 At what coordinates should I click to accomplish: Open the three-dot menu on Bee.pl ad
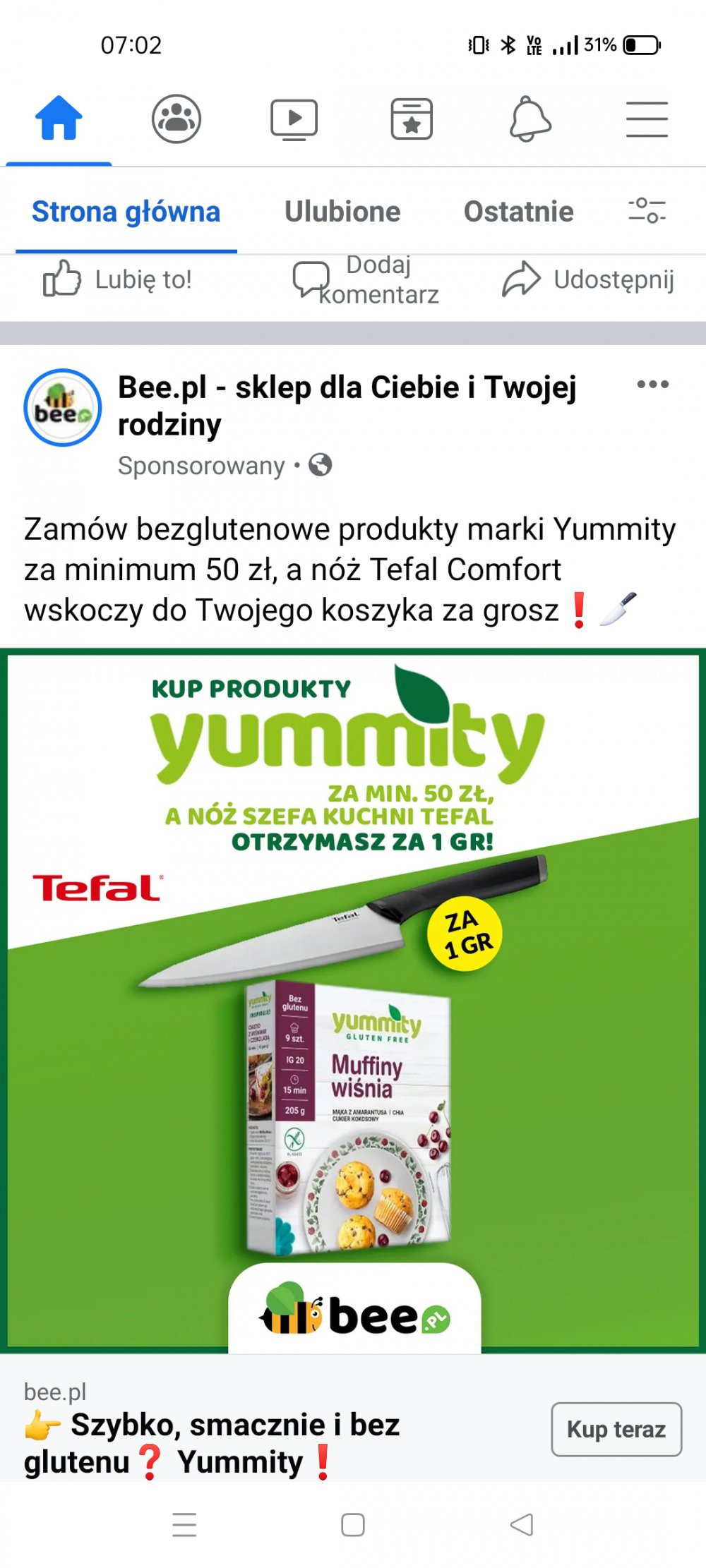click(652, 385)
